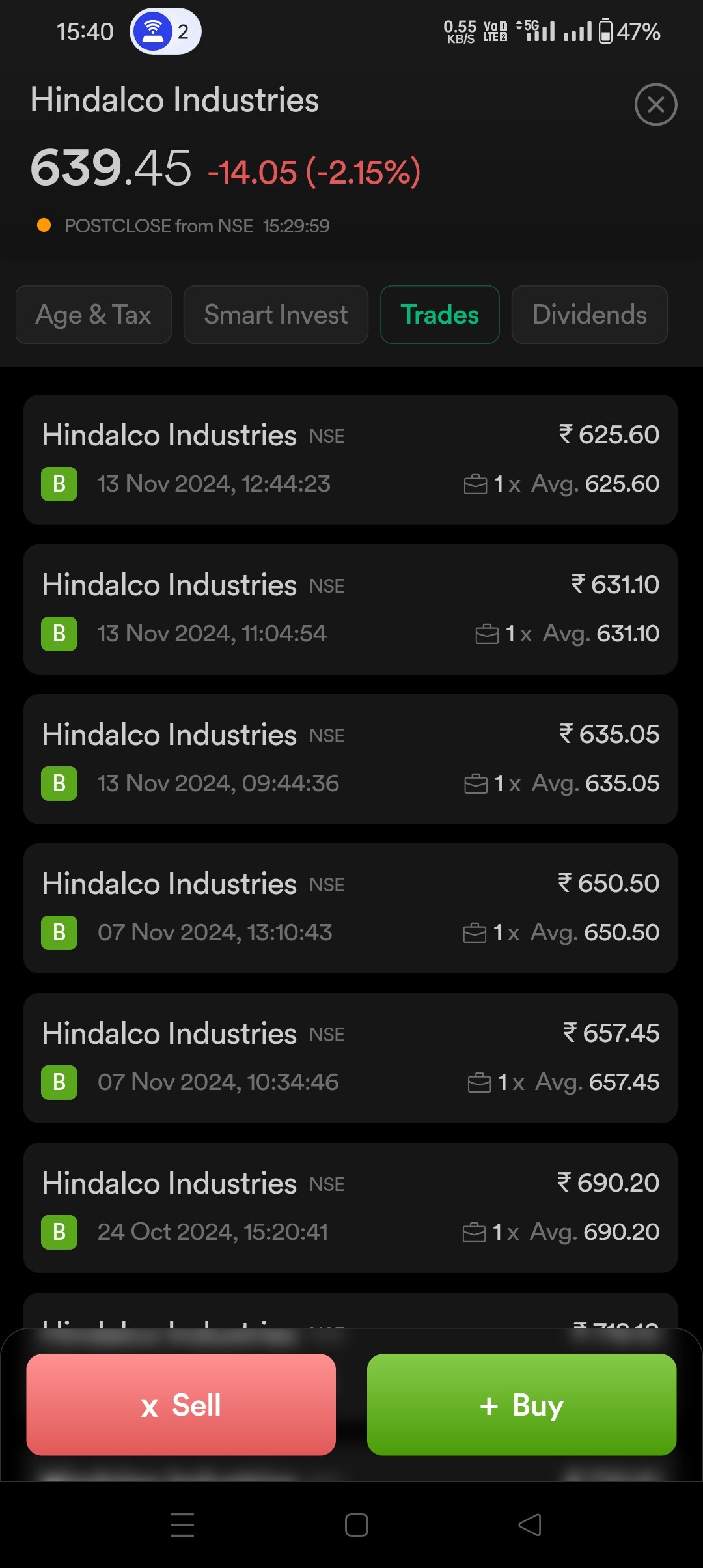Viewport: 703px width, 1568px height.
Task: View trade at ₹ 635.05
Action: click(350, 759)
